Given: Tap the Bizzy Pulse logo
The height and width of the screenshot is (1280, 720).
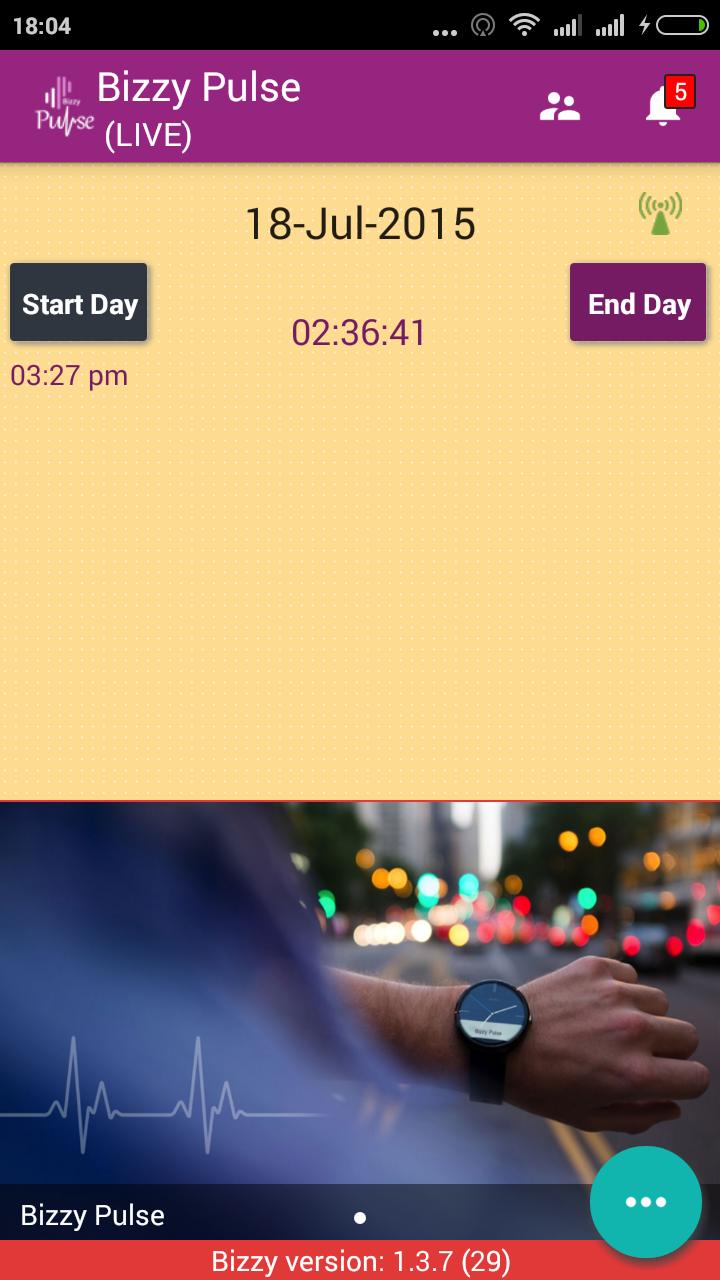Looking at the screenshot, I should 65,107.
